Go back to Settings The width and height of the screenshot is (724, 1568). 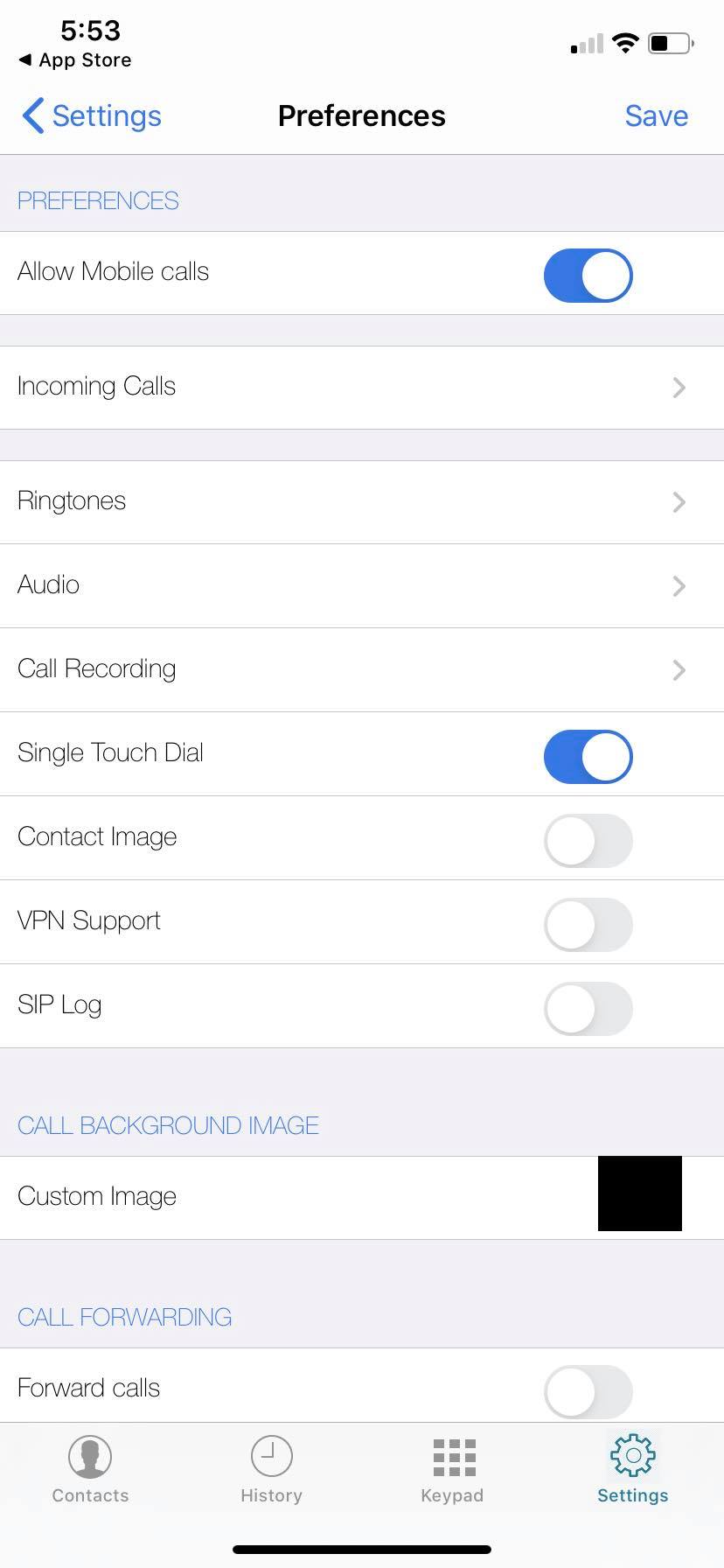coord(92,115)
